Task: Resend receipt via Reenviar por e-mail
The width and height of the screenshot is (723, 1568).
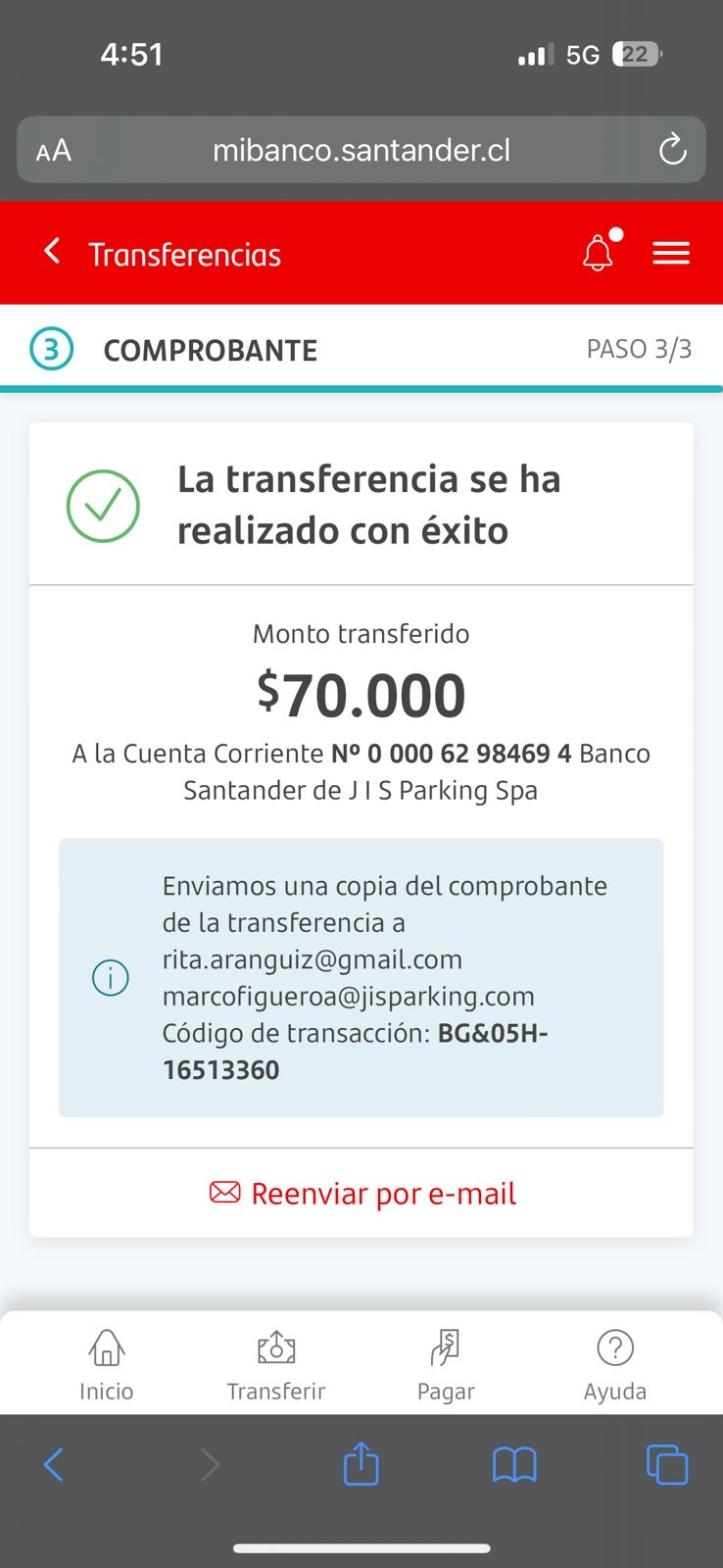Action: pyautogui.click(x=362, y=1194)
